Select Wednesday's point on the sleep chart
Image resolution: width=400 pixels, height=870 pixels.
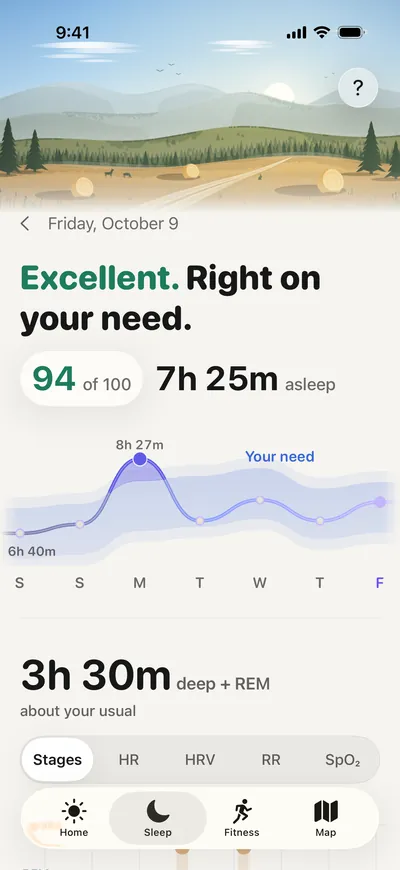[x=260, y=500]
